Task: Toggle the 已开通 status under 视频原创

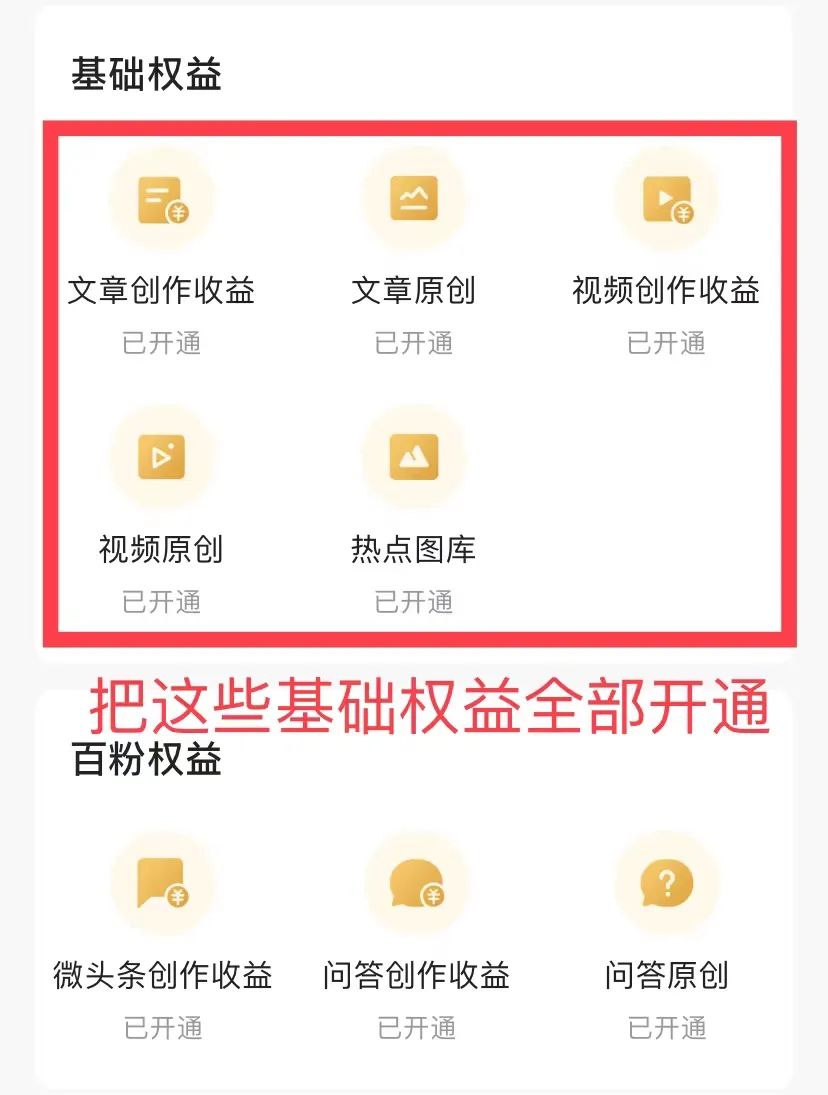Action: (162, 601)
